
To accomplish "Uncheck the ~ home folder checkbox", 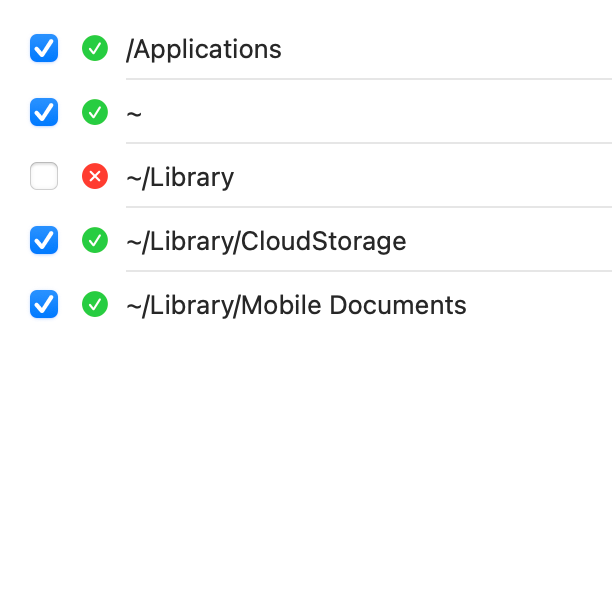I will (44, 112).
